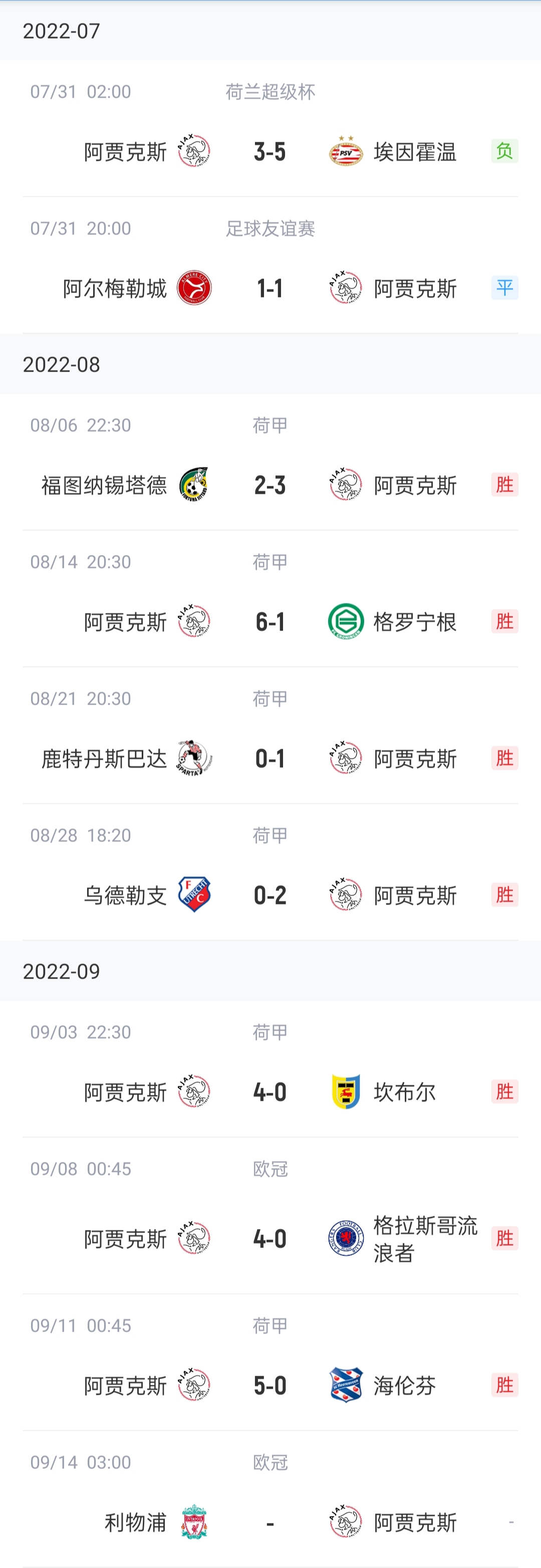Screen dimensions: 541x1568
Task: Open Ajax vs Rangers 4-0 Champions League match
Action: [x=270, y=1238]
